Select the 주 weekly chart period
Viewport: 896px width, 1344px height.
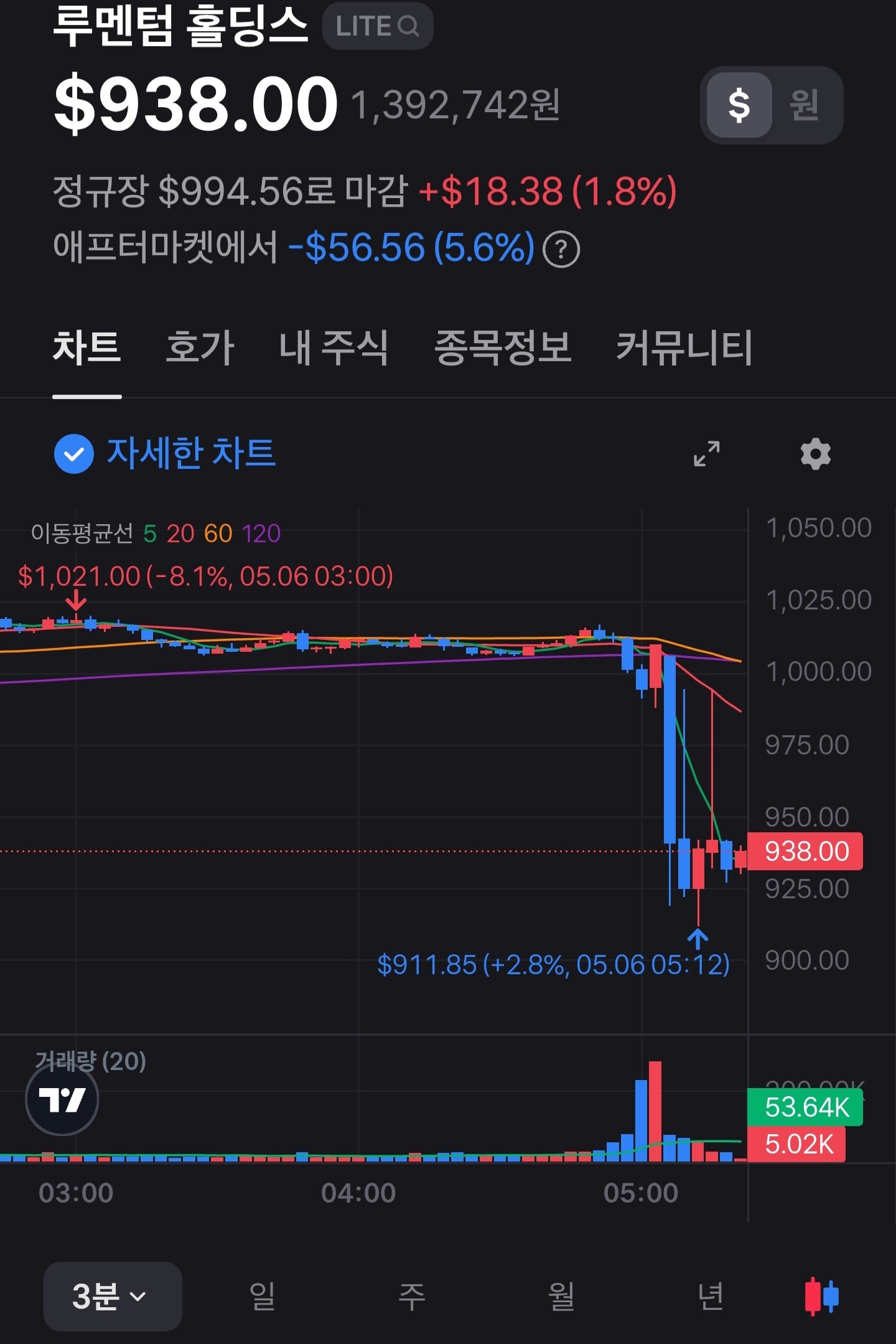[x=412, y=1297]
